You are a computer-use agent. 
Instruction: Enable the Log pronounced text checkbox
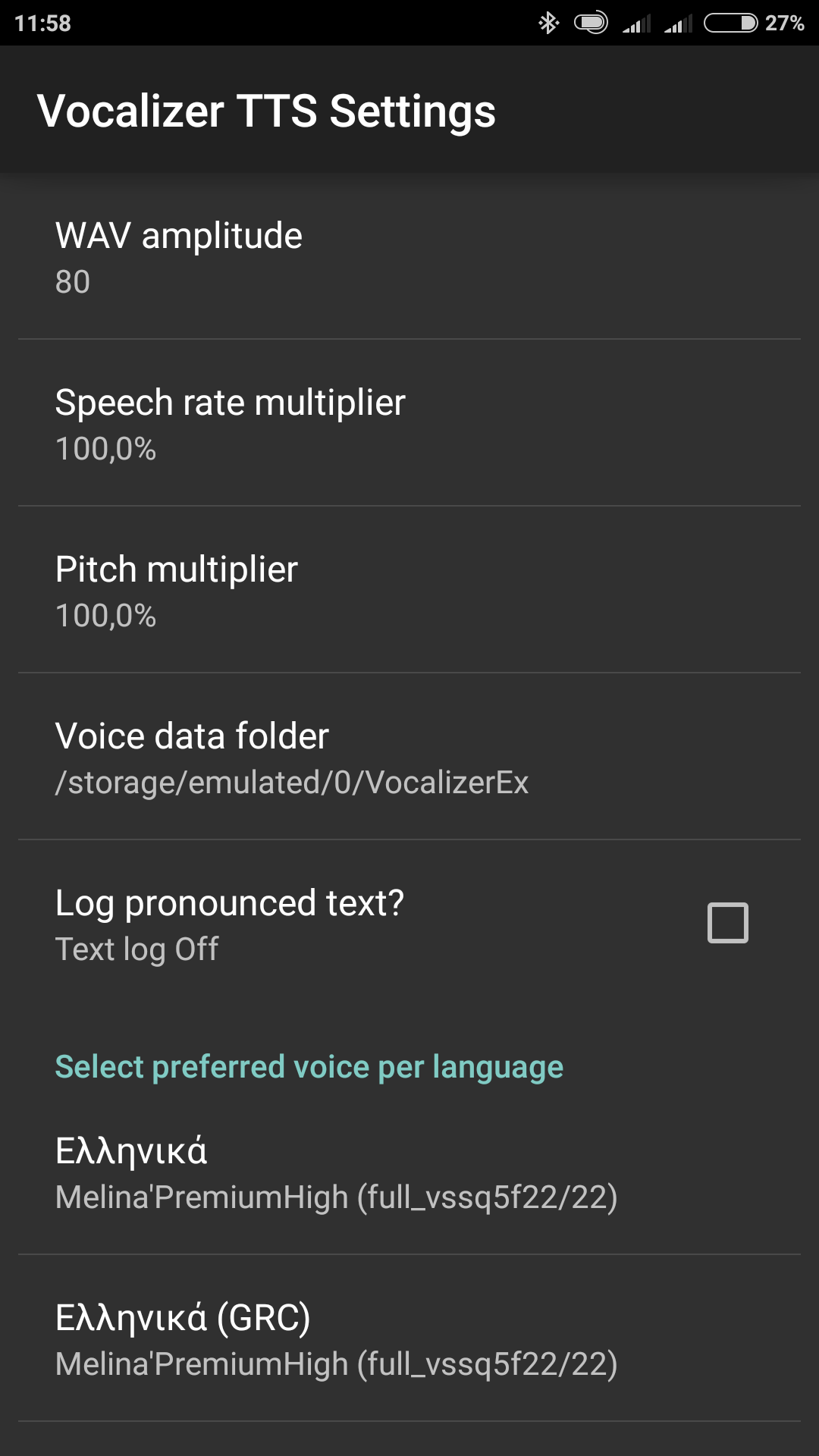727,923
